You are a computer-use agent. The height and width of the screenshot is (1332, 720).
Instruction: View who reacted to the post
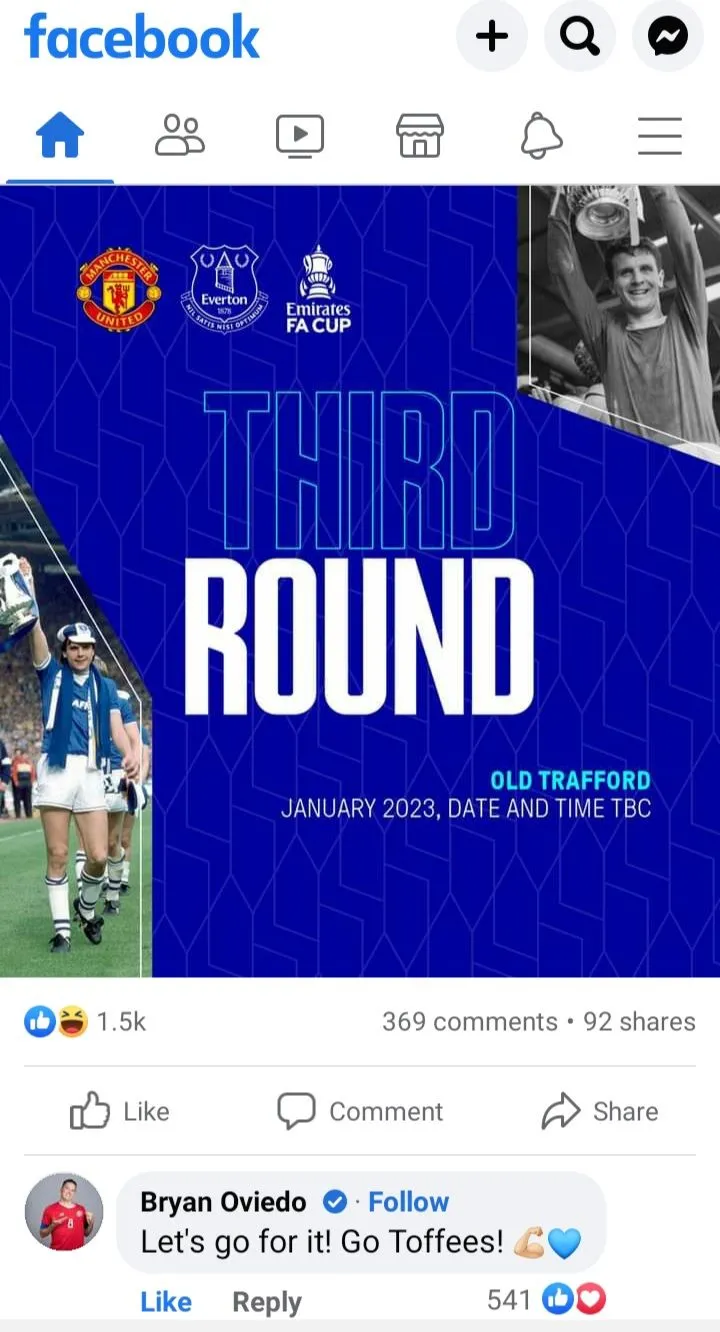[85, 1021]
